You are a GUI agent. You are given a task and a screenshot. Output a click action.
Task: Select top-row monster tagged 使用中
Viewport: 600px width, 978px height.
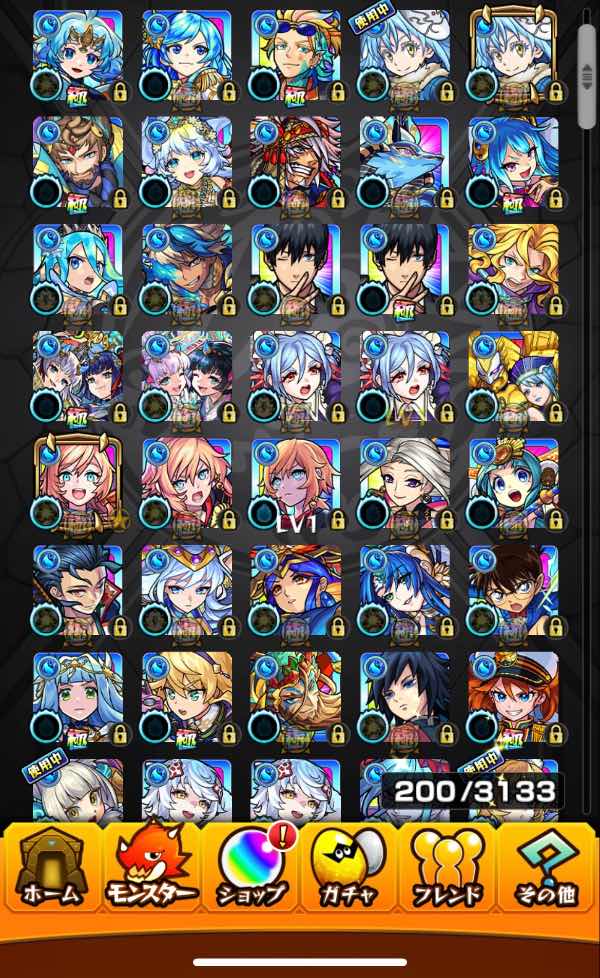404,55
